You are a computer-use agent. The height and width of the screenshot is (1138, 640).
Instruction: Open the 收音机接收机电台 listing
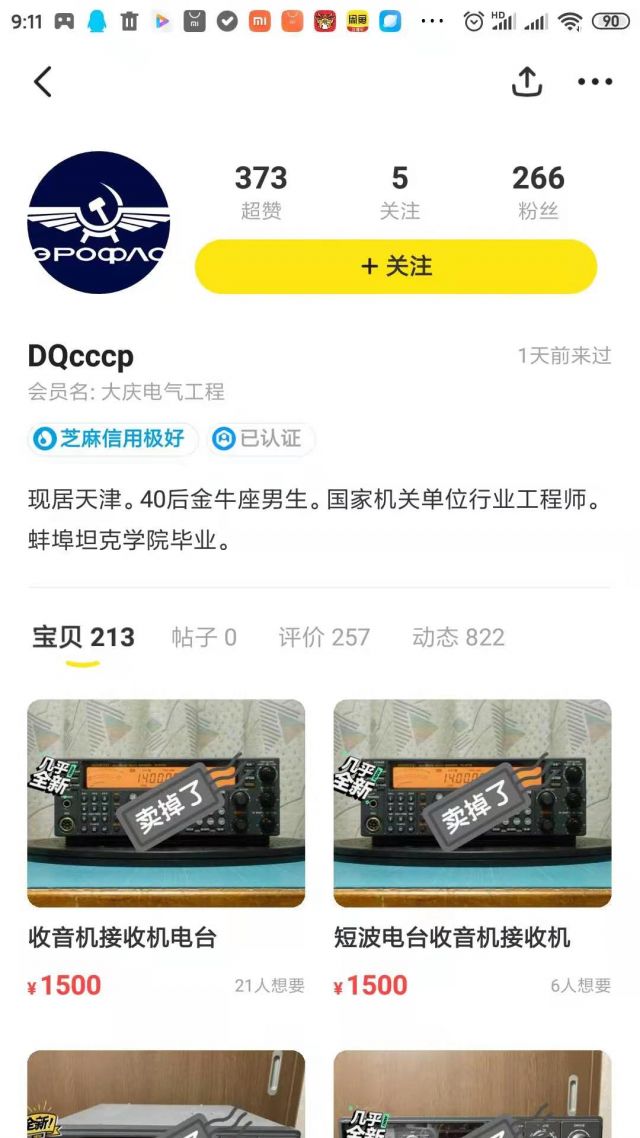point(166,804)
